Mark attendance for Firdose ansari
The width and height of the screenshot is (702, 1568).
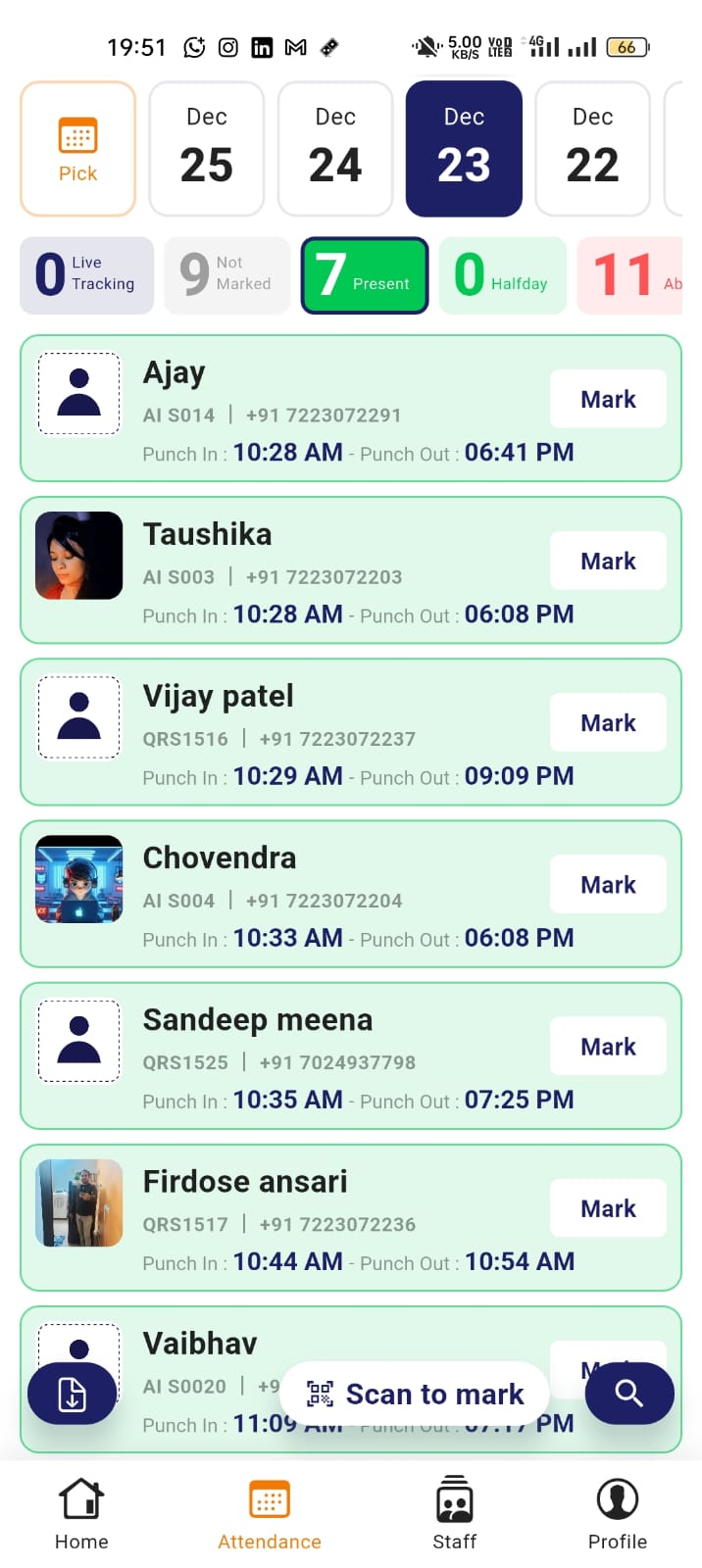pyautogui.click(x=608, y=1207)
